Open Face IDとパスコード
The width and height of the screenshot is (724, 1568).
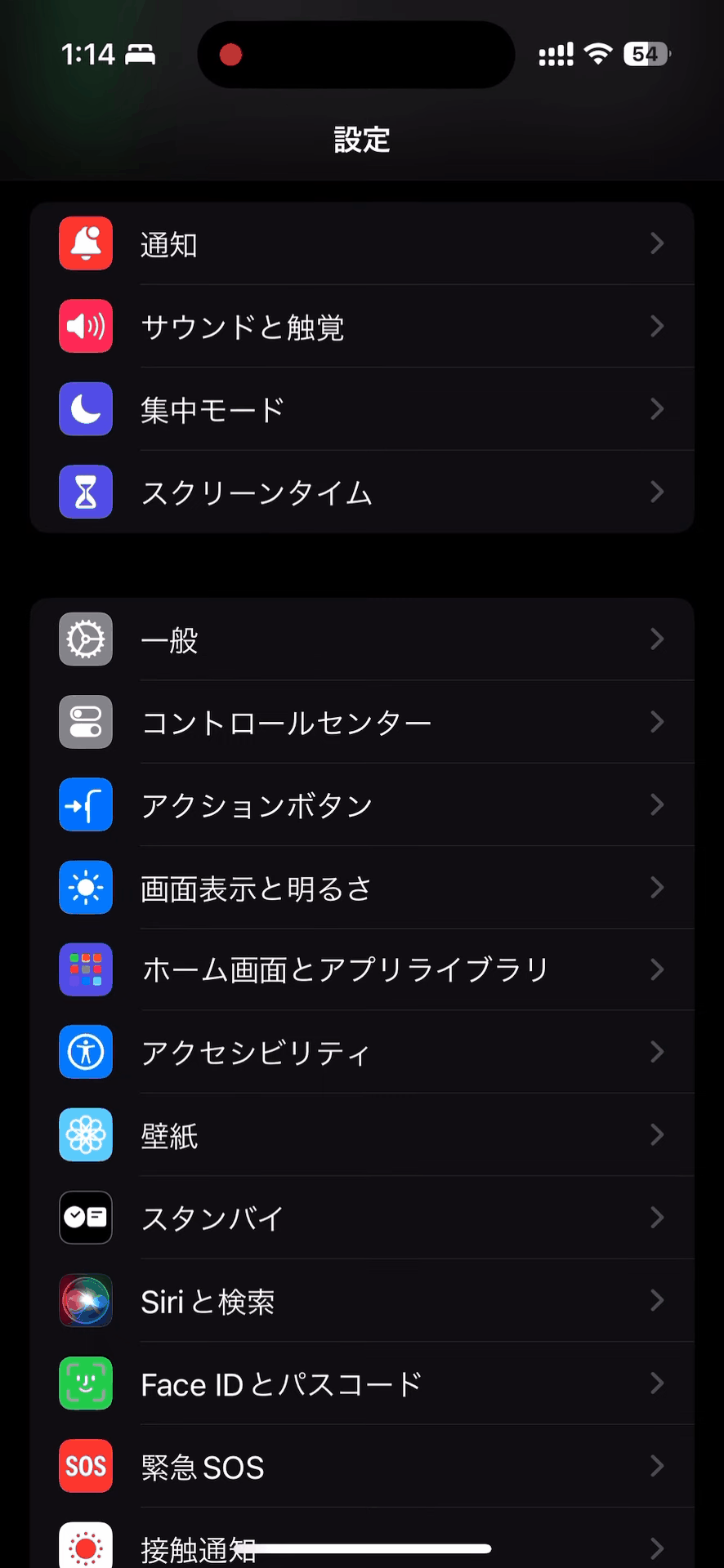(361, 1383)
